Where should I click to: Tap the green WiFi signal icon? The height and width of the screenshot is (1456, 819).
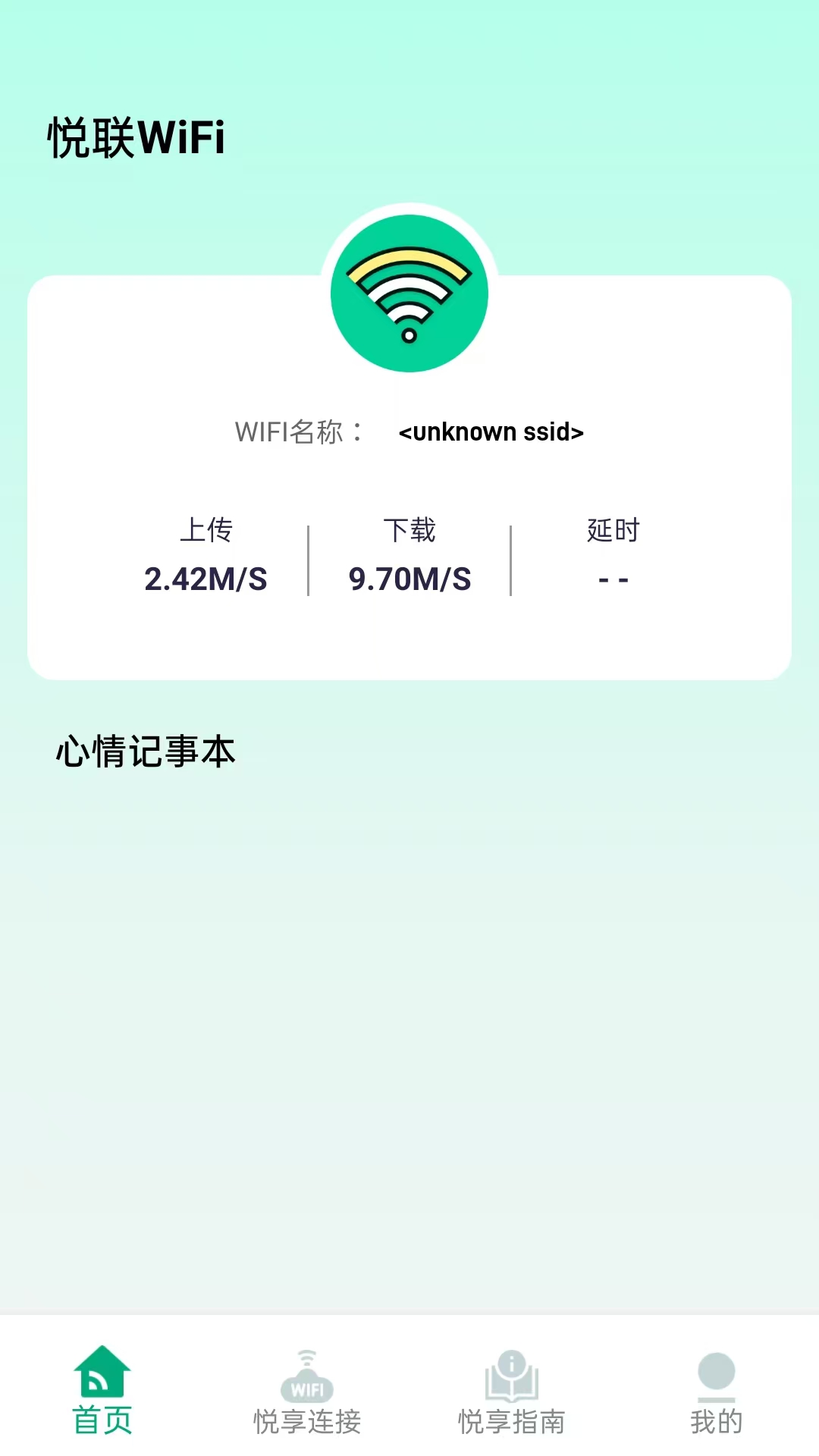409,293
